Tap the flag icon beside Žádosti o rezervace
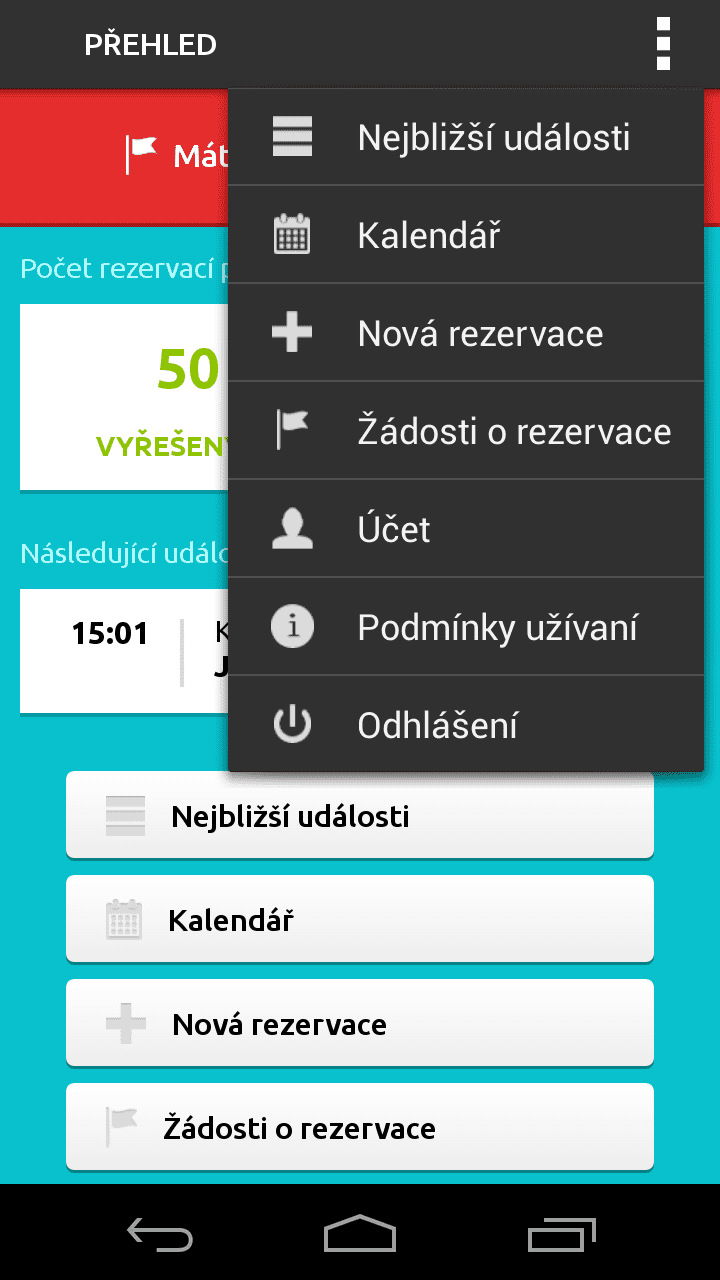 tap(292, 430)
